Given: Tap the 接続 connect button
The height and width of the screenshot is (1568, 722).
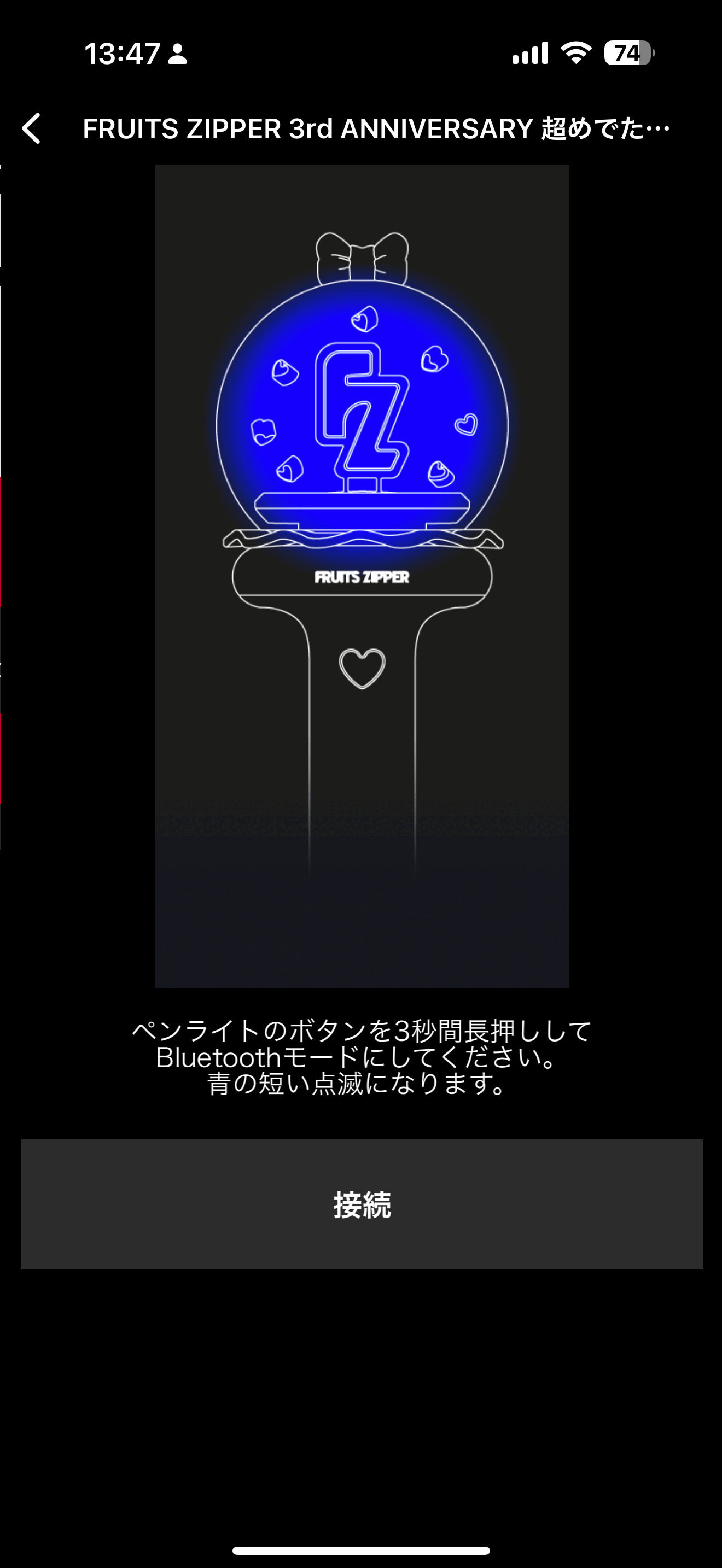Looking at the screenshot, I should (362, 1204).
